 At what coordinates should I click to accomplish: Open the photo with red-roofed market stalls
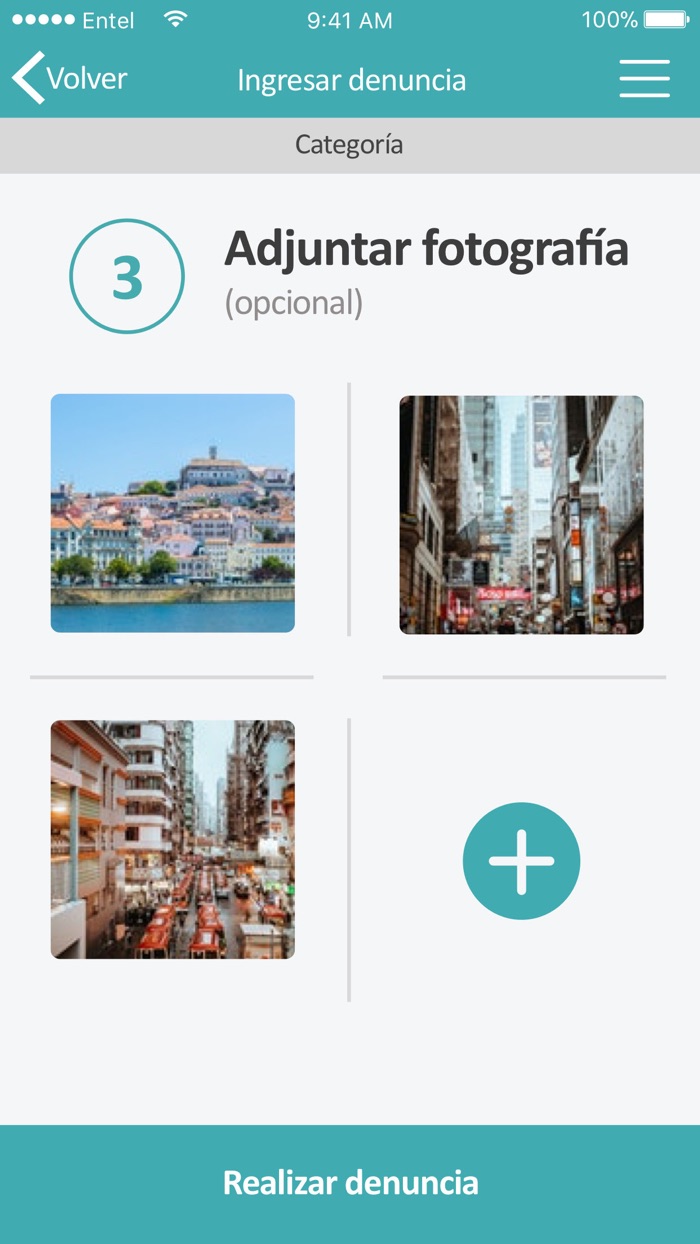coord(173,839)
